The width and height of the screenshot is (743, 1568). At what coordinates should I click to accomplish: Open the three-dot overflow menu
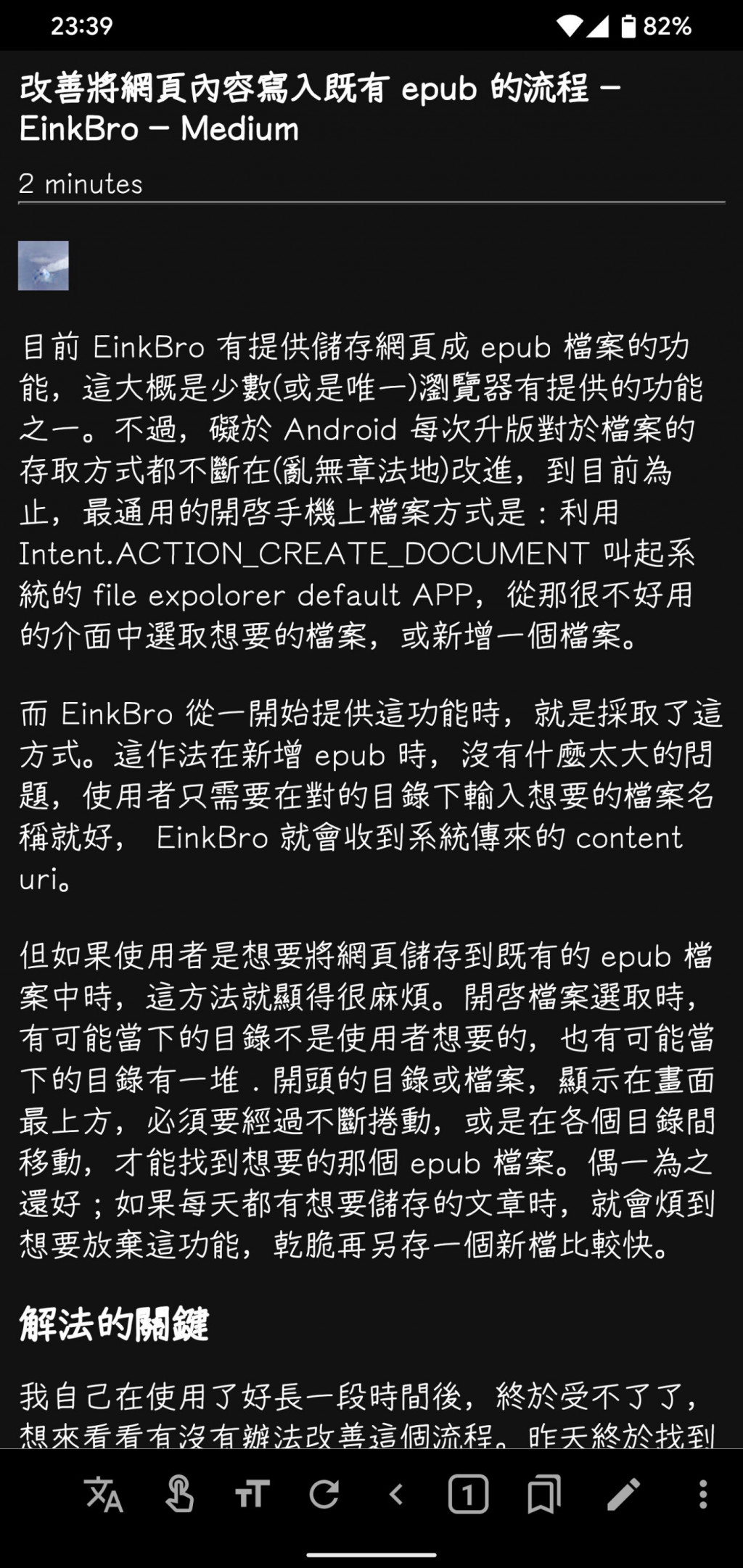pyautogui.click(x=702, y=1494)
